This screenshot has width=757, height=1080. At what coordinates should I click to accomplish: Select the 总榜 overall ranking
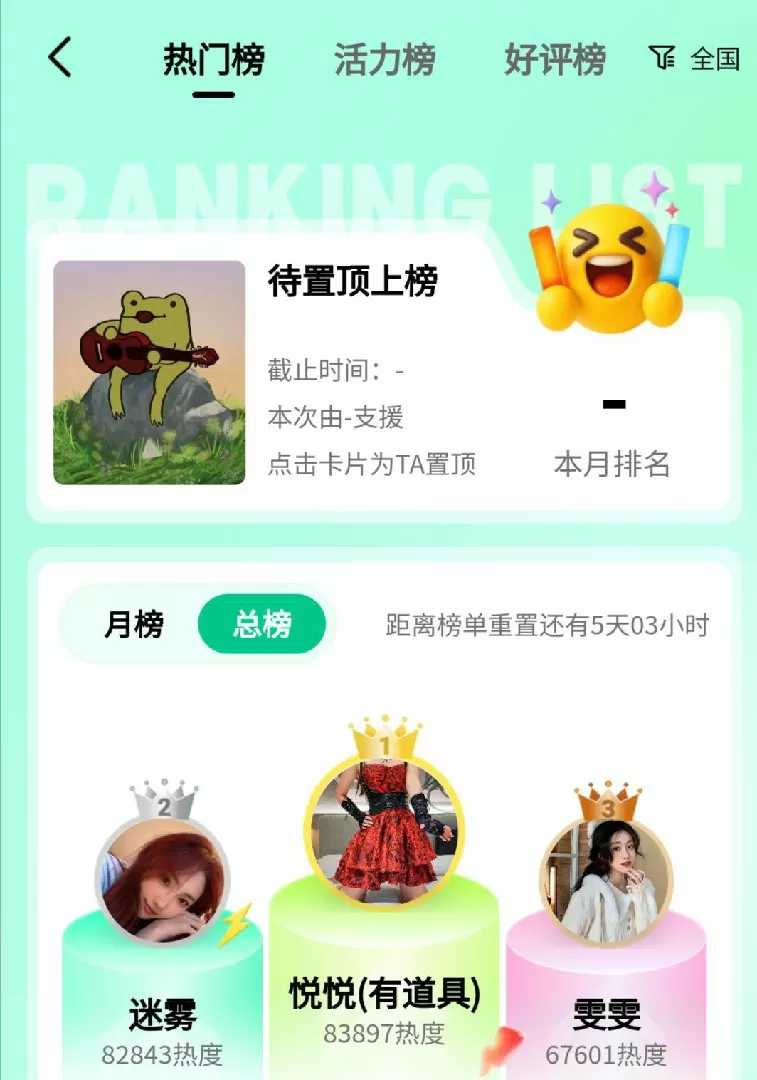(262, 625)
